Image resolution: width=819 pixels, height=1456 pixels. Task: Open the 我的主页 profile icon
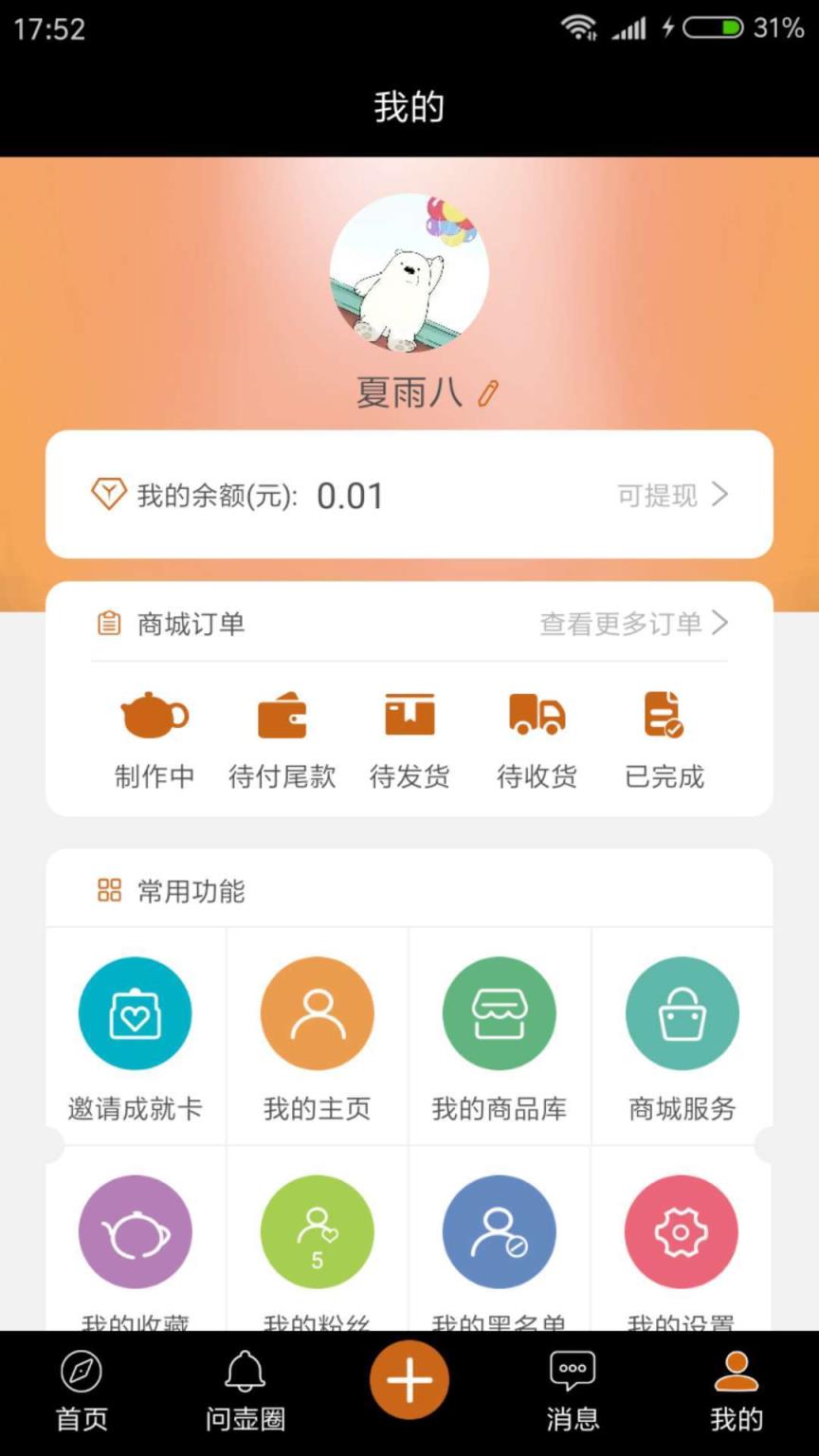tap(318, 1012)
